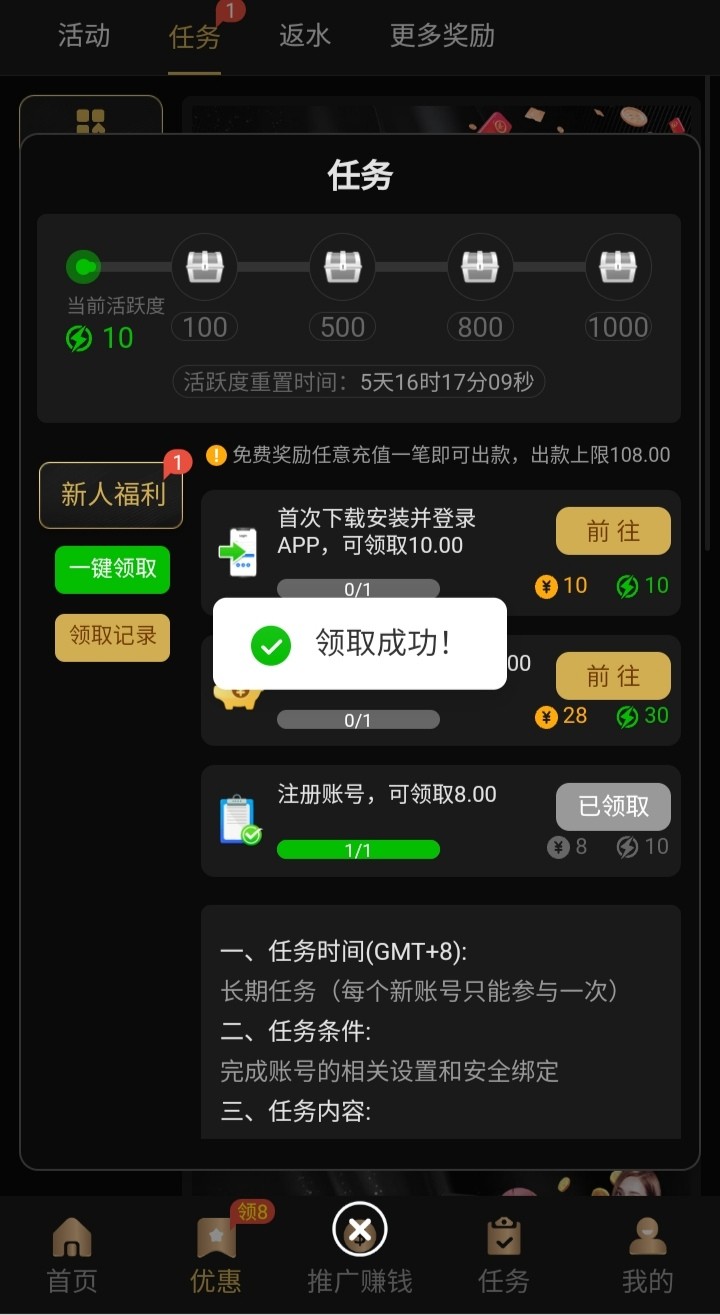Switch to the 我的 profile tab
Viewport: 720px width, 1315px height.
click(647, 1256)
